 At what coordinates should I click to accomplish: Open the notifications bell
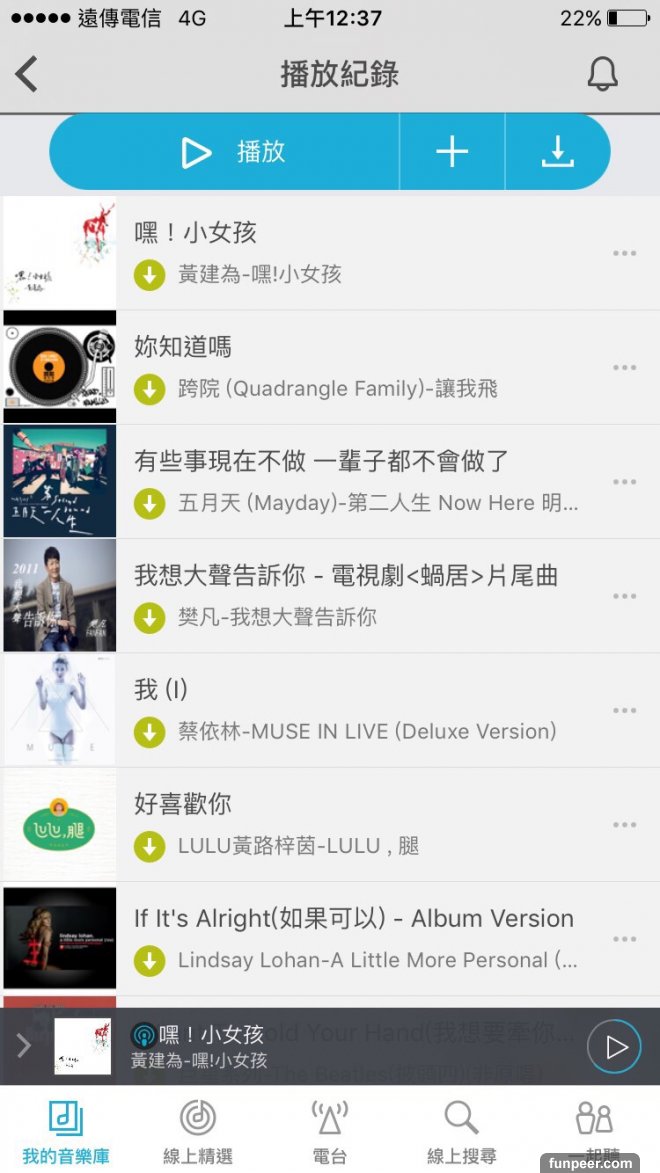602,74
